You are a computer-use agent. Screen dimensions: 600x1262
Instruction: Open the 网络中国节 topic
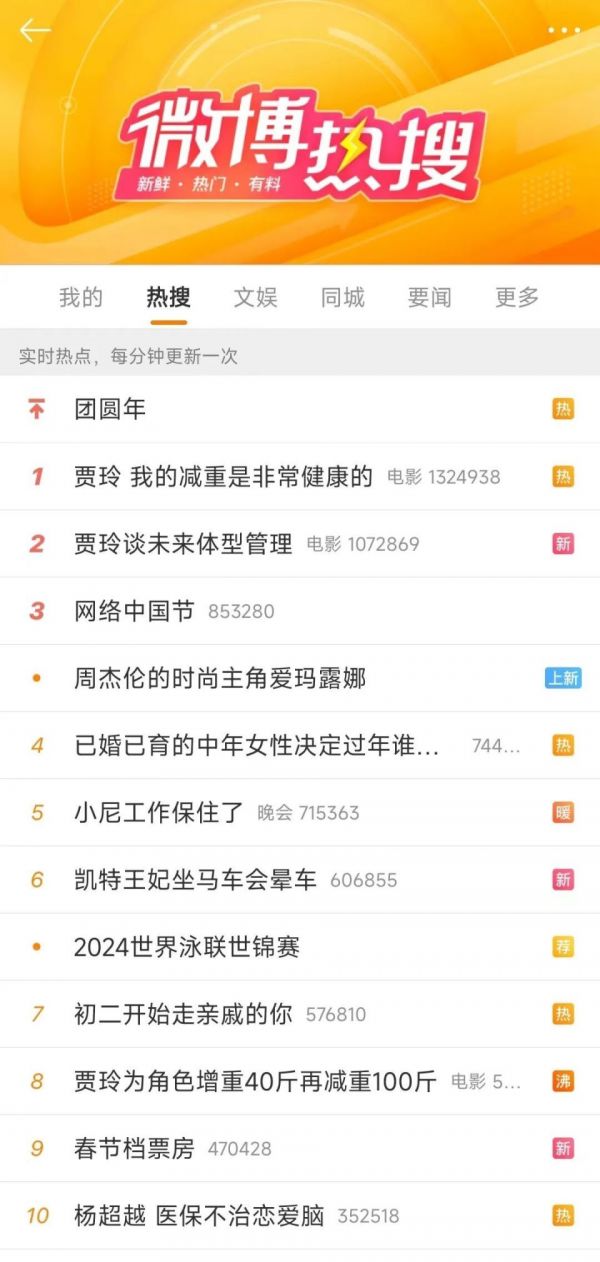pyautogui.click(x=134, y=611)
